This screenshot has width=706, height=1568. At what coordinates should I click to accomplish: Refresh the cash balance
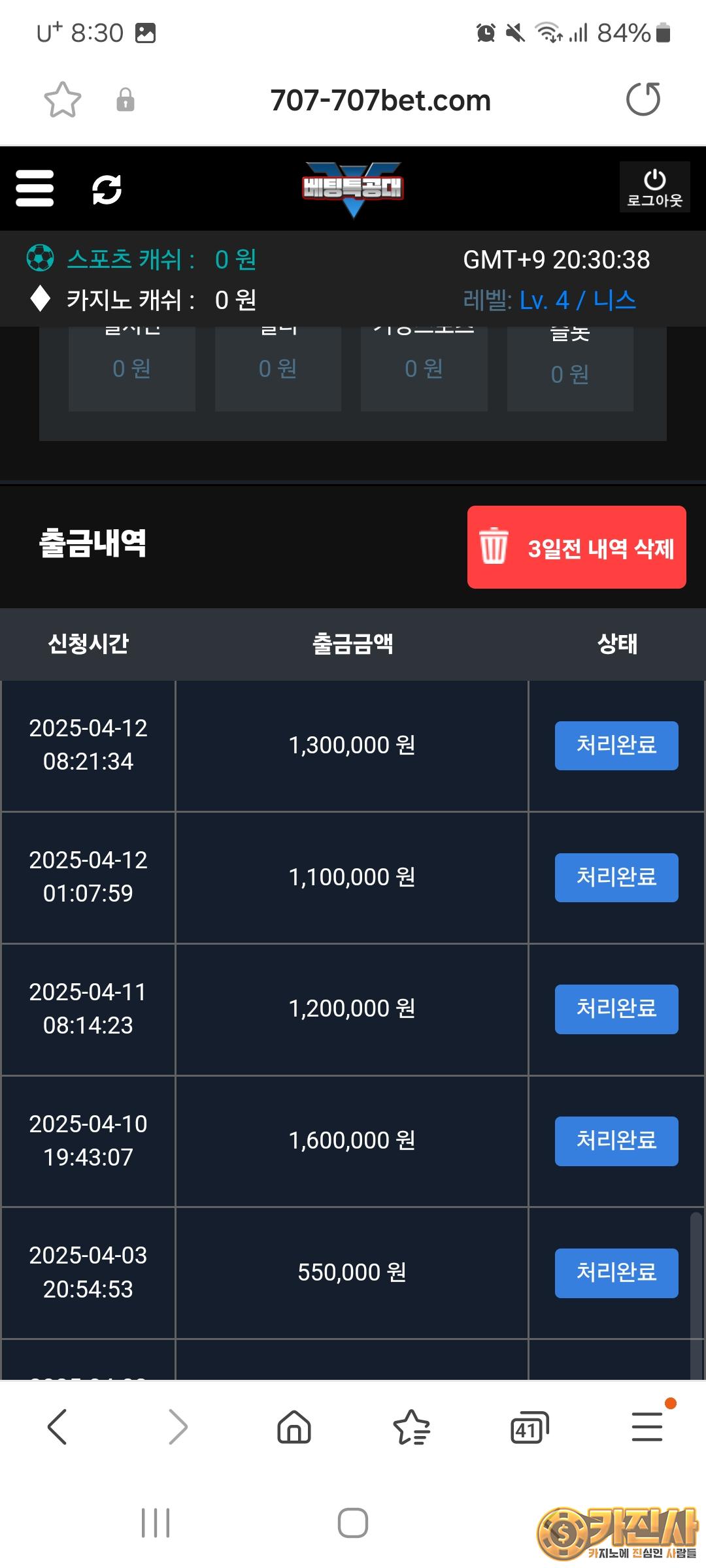(x=107, y=189)
